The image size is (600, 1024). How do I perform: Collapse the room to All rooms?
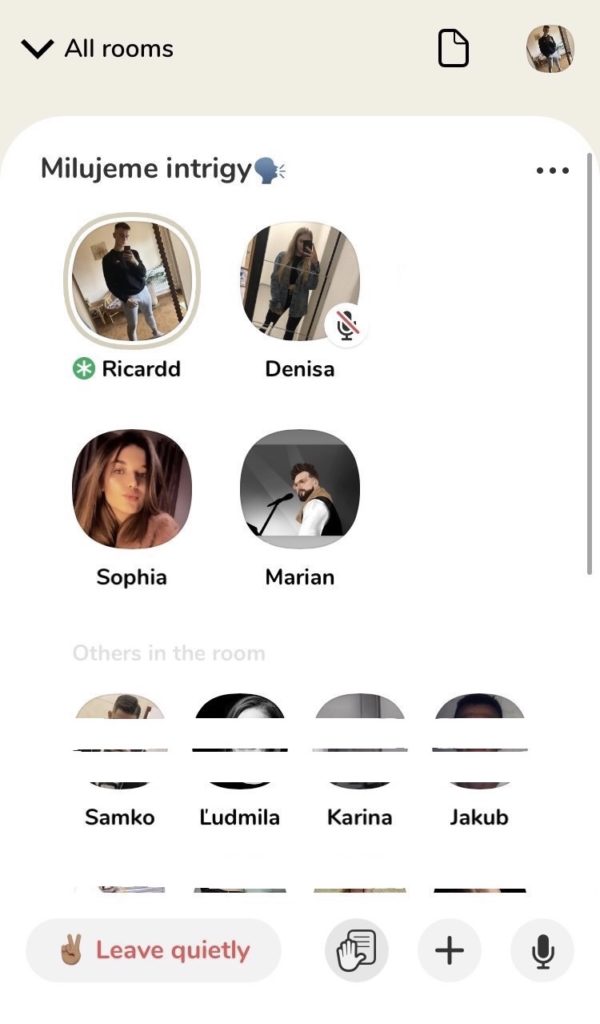click(x=97, y=48)
